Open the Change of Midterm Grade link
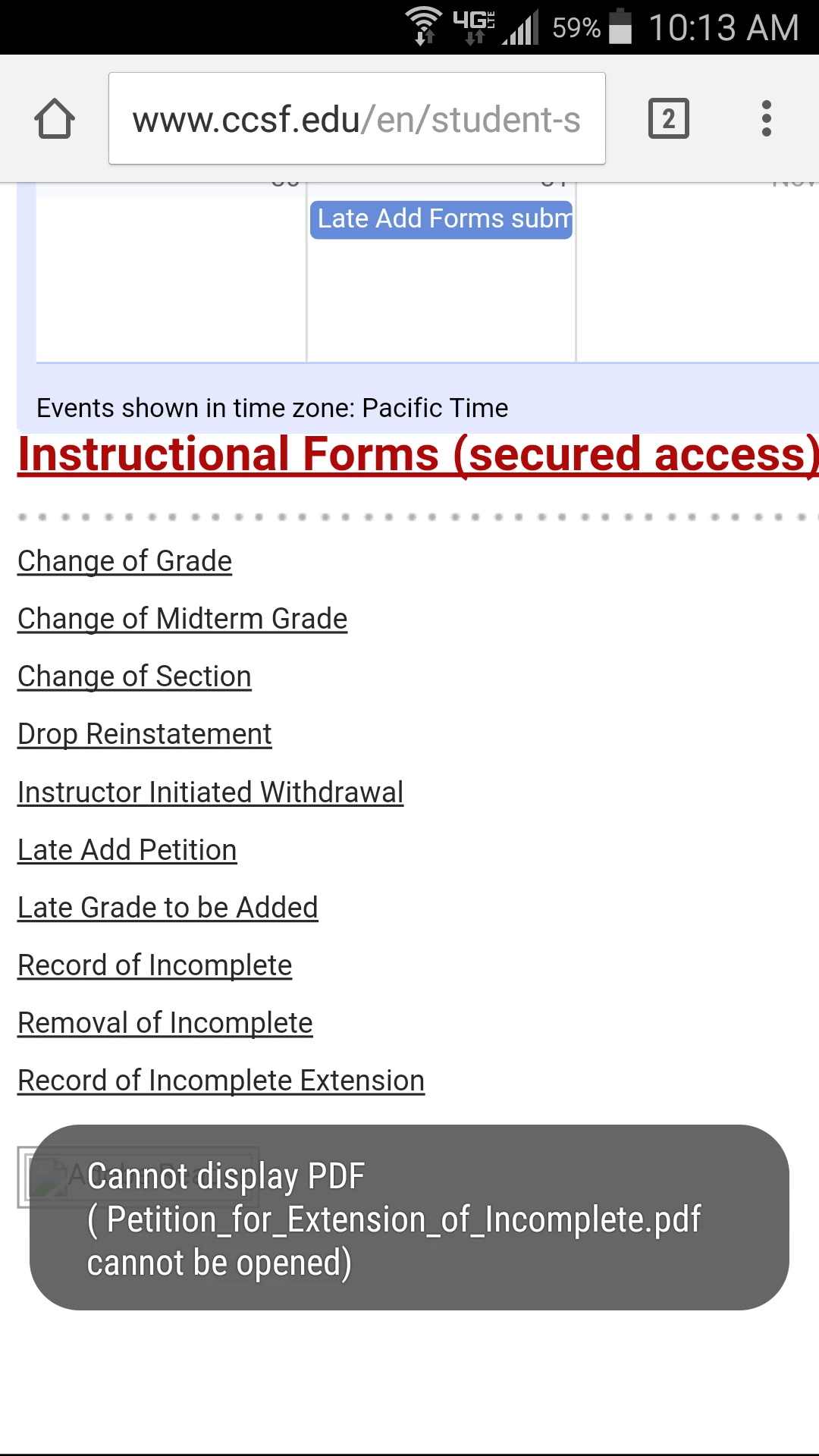Screen dimensions: 819x1456 click(x=182, y=619)
